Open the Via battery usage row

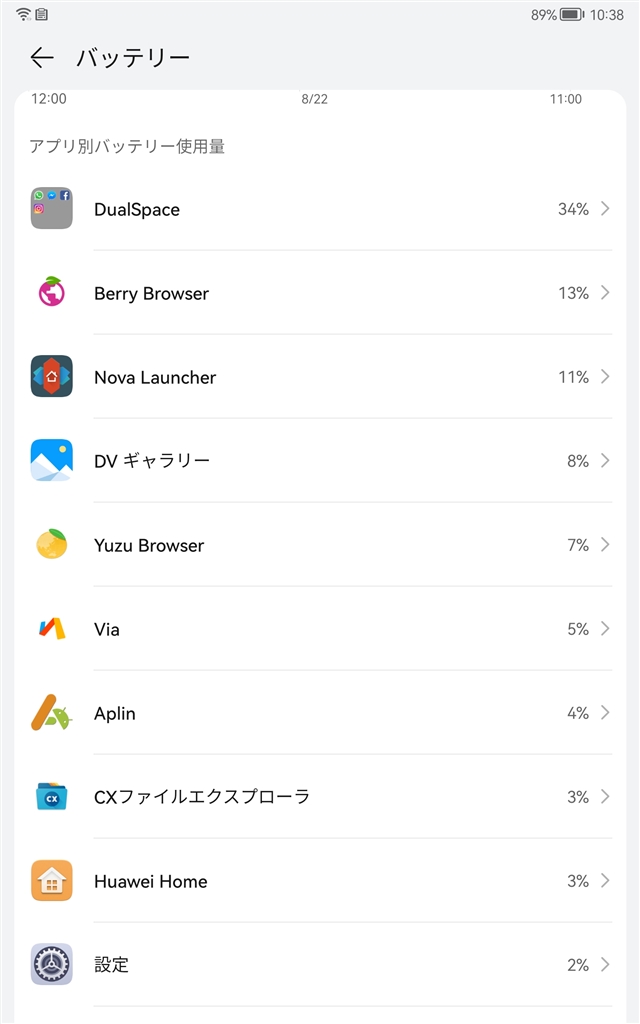pyautogui.click(x=320, y=629)
